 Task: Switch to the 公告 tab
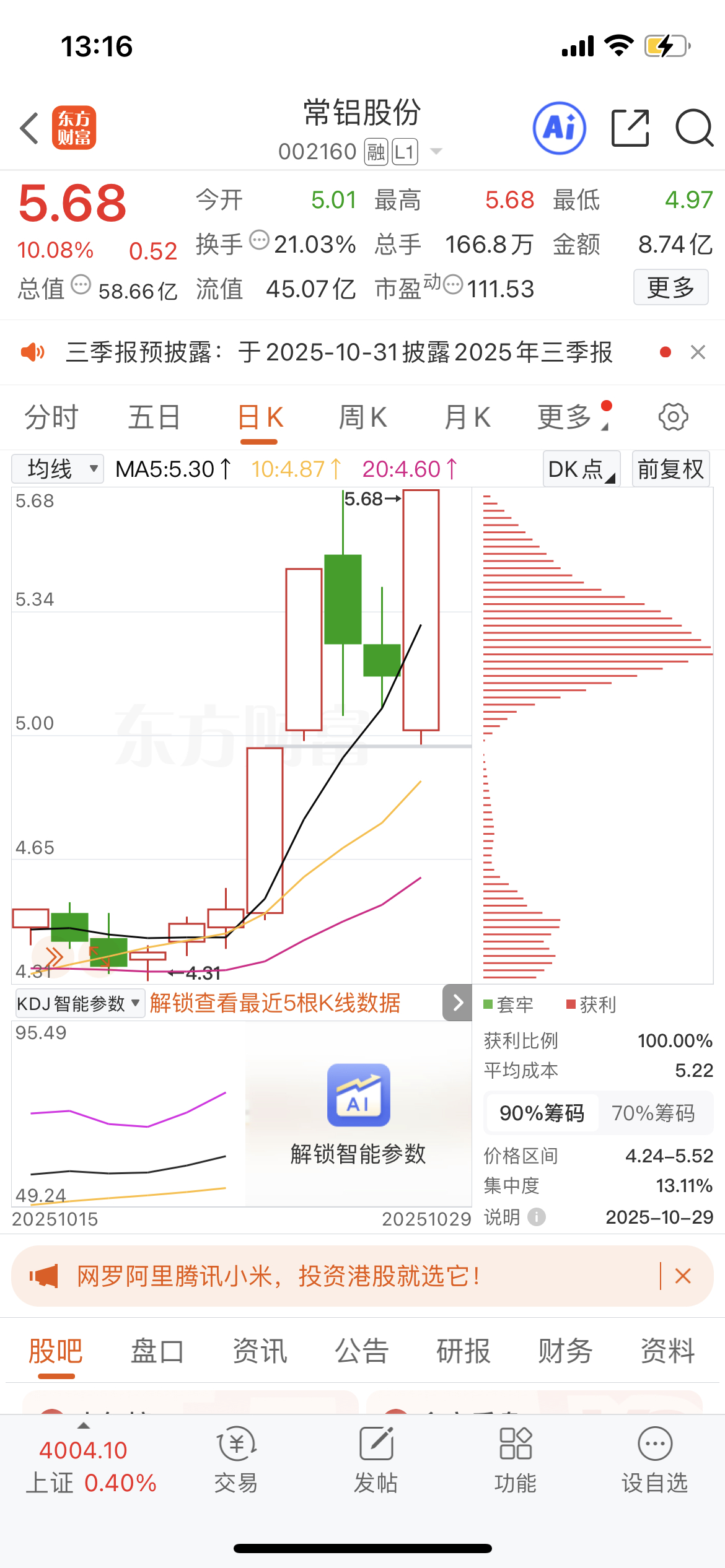point(361,1352)
